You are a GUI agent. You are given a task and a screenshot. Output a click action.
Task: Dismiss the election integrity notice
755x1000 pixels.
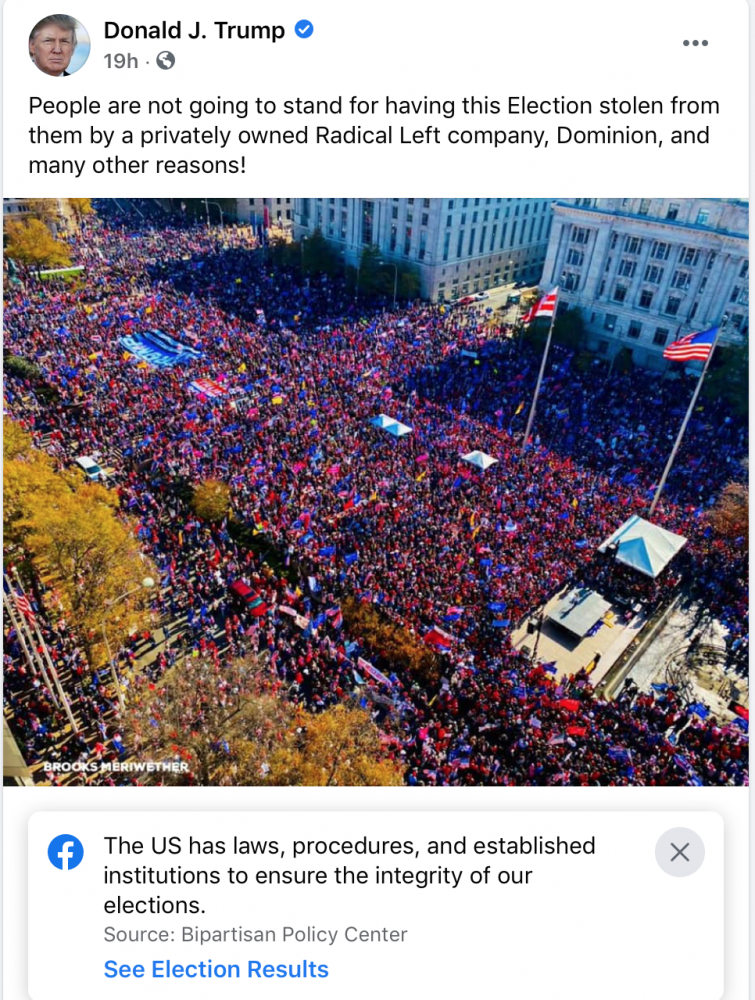click(x=680, y=852)
